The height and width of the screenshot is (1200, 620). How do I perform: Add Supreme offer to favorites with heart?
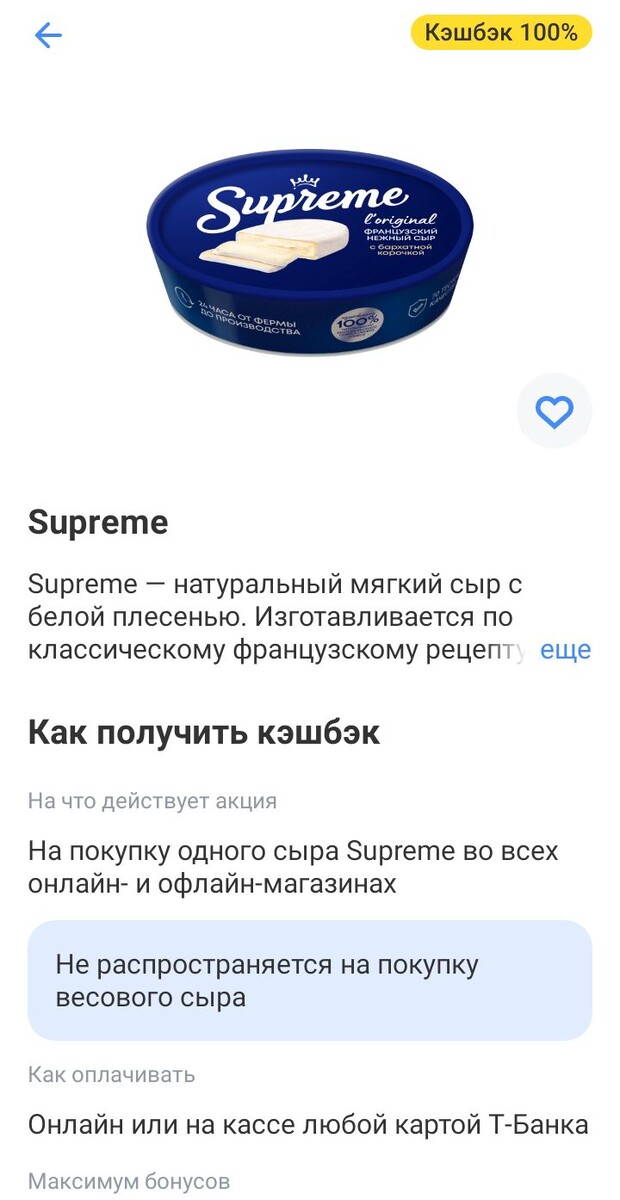pyautogui.click(x=554, y=411)
